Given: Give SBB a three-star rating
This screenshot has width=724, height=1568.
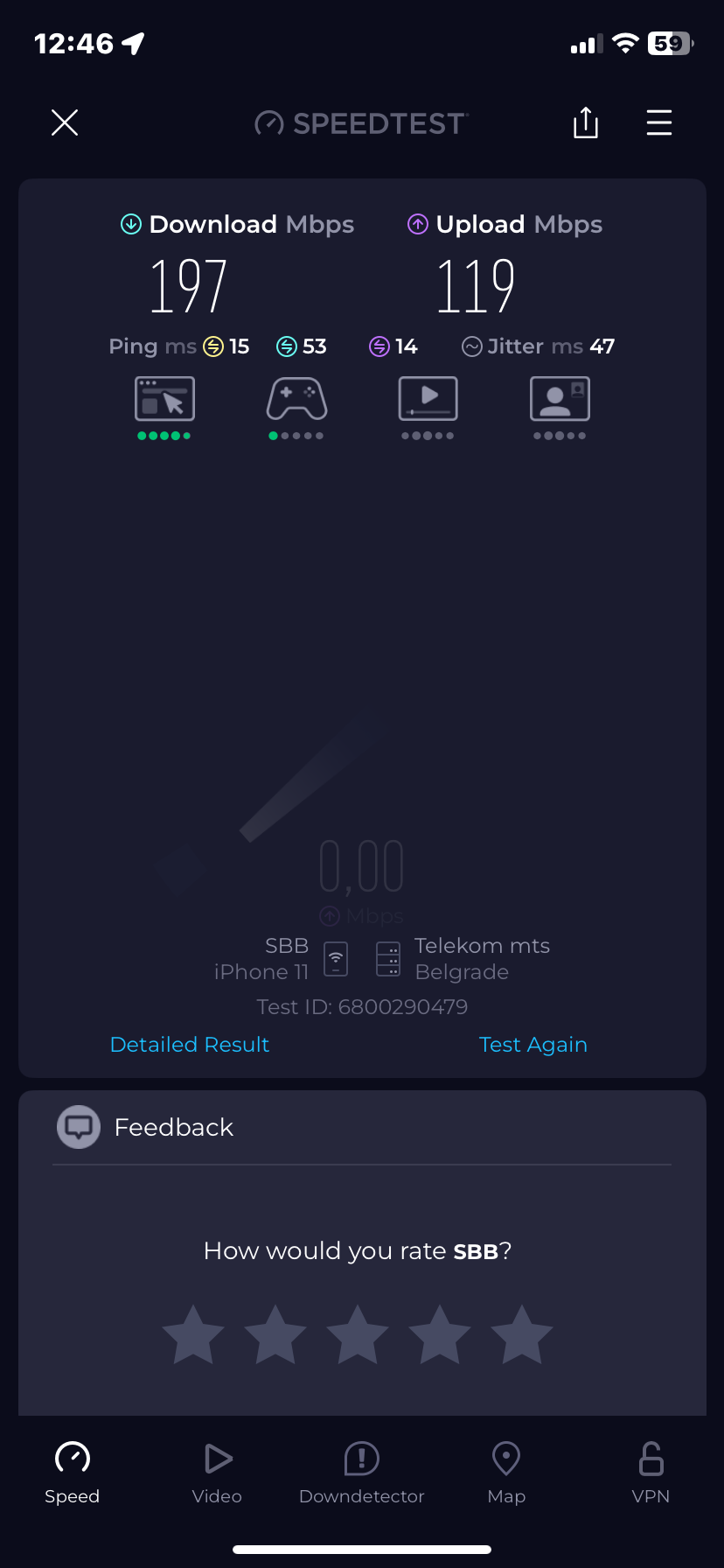Looking at the screenshot, I should [x=358, y=1334].
